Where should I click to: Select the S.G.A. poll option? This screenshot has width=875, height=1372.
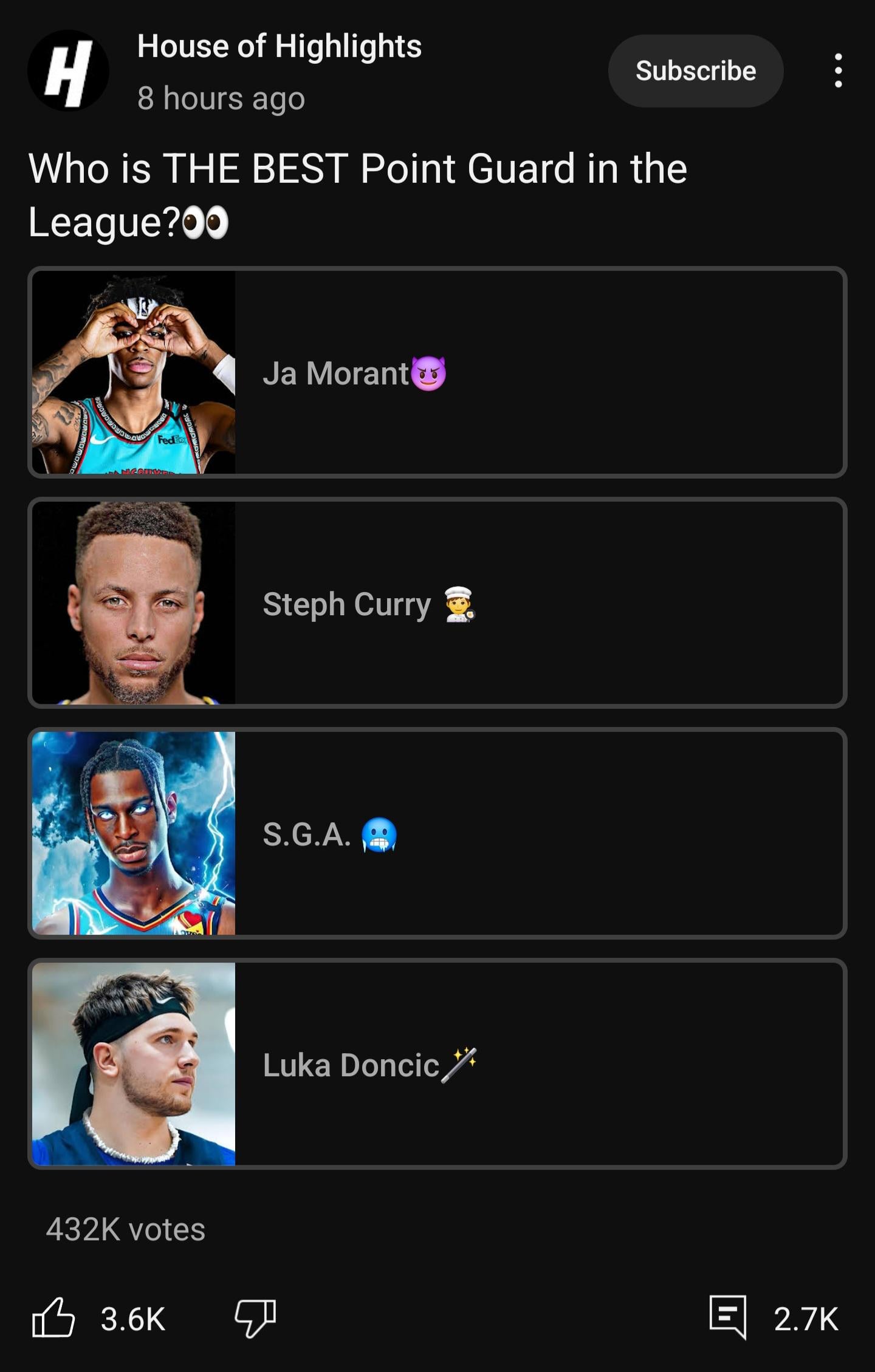437,833
